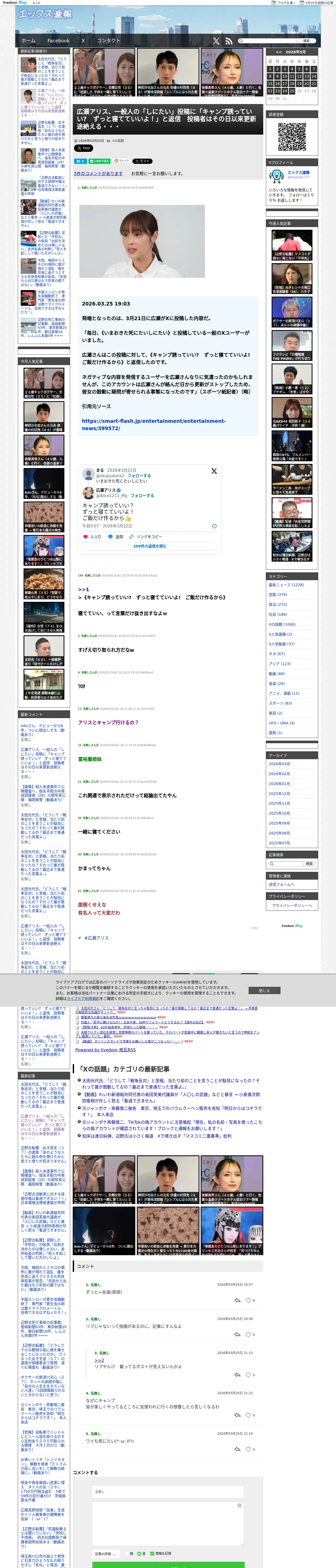Screen dimensions: 336x1568
Task: Close the cookie notice with 閉じる
Action: [264, 990]
